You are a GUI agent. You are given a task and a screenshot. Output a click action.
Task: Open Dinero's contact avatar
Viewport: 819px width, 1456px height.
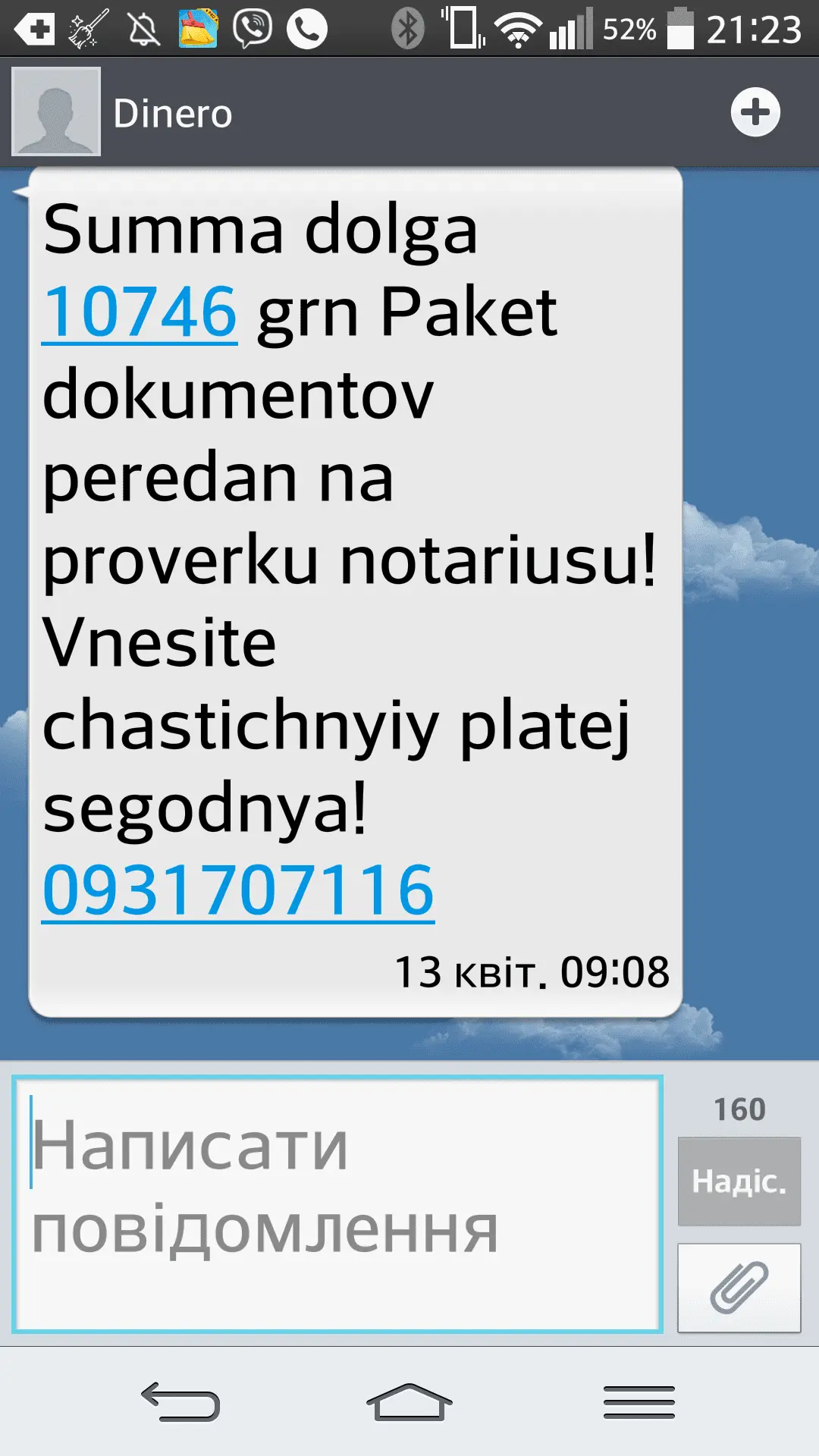(x=56, y=111)
